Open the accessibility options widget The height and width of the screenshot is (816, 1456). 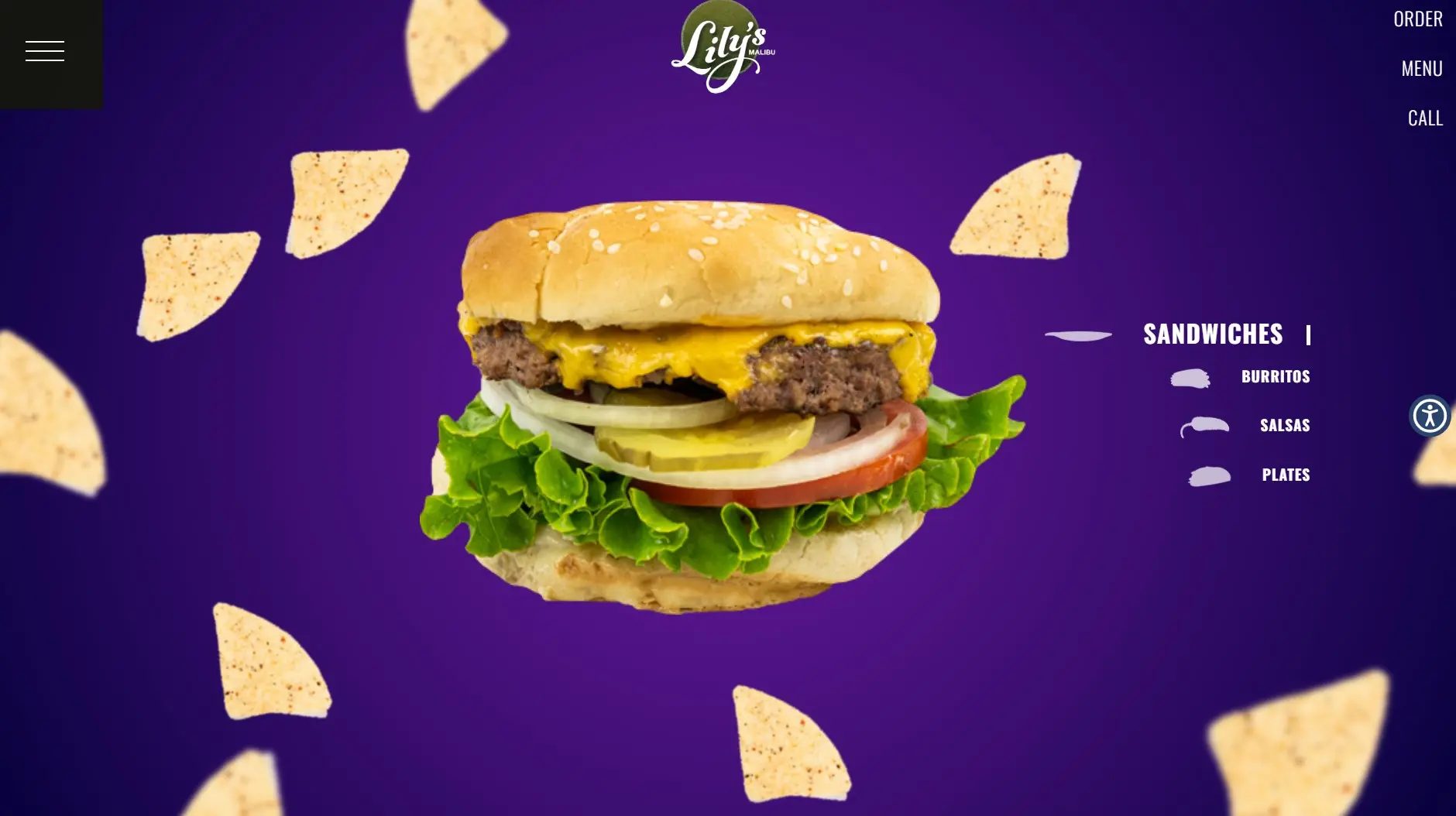[x=1429, y=416]
